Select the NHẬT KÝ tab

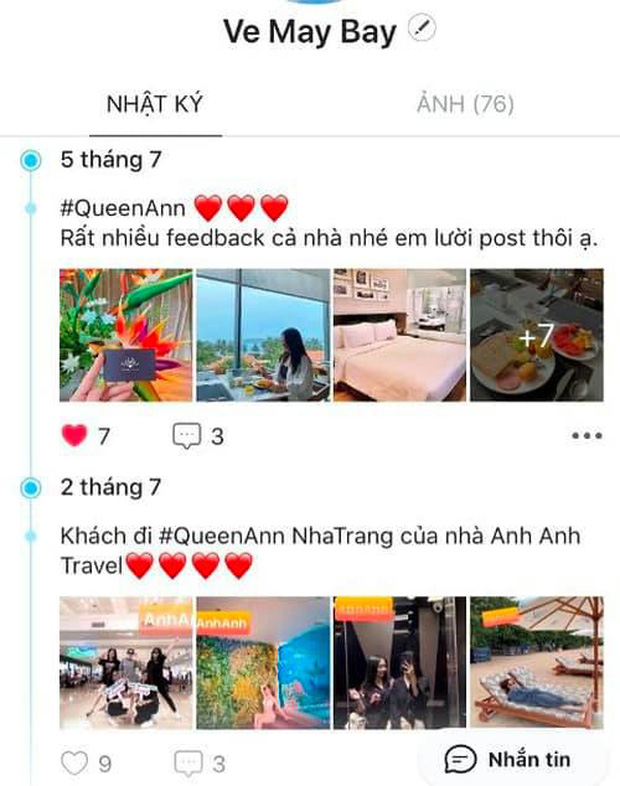click(154, 104)
